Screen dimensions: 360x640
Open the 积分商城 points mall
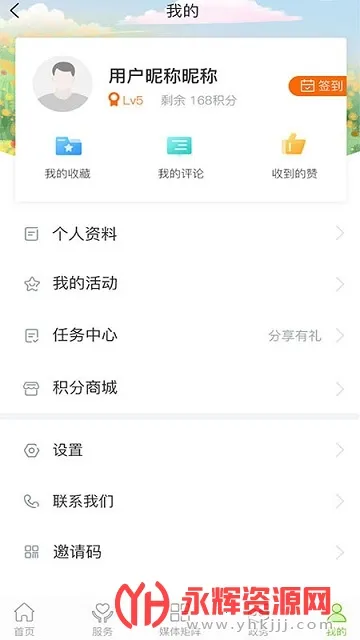click(x=180, y=388)
